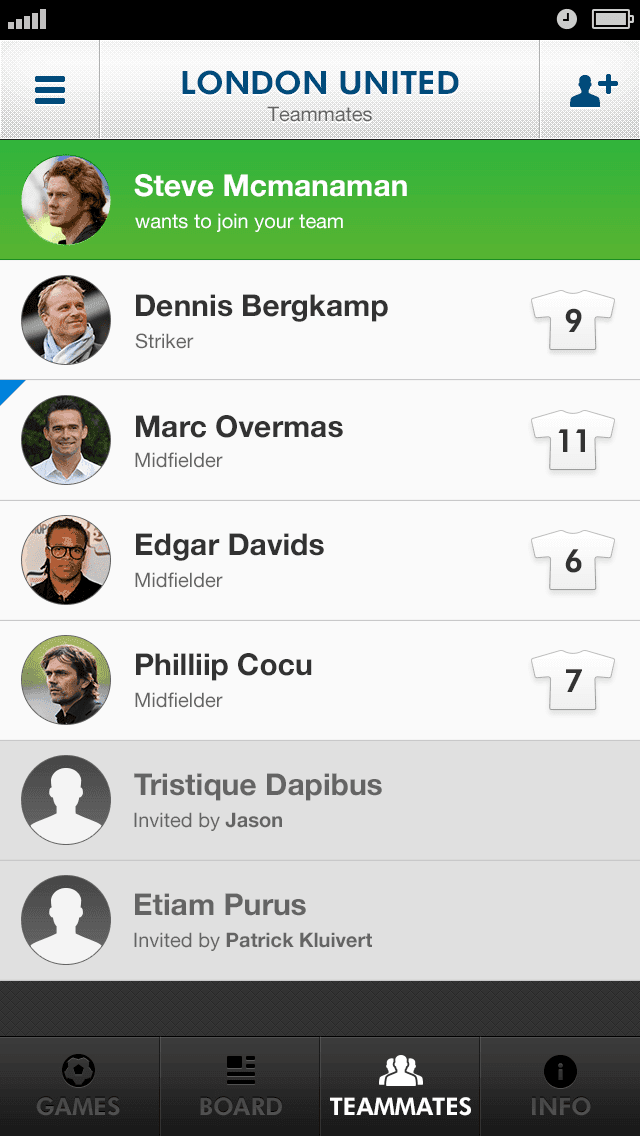The height and width of the screenshot is (1136, 640).
Task: Select the Teammates tab
Action: pos(400,1087)
